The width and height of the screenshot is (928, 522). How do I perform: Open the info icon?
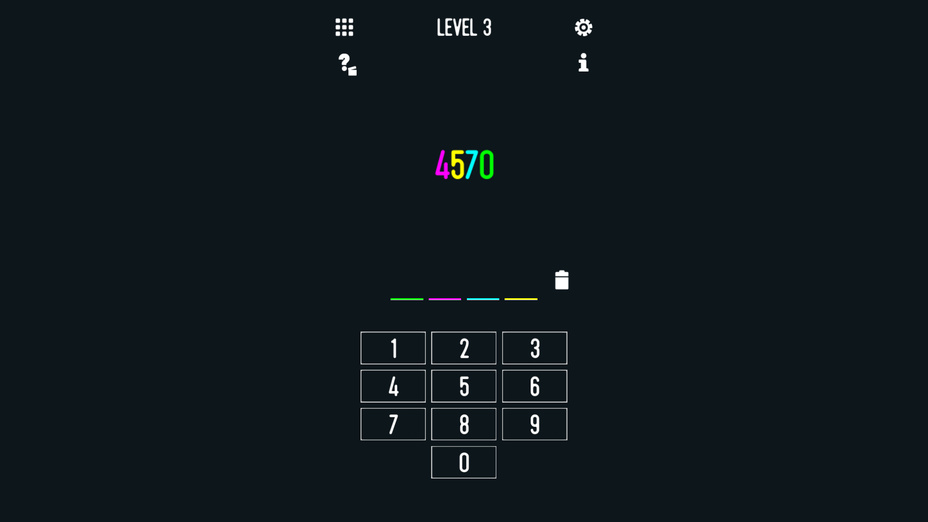point(583,63)
